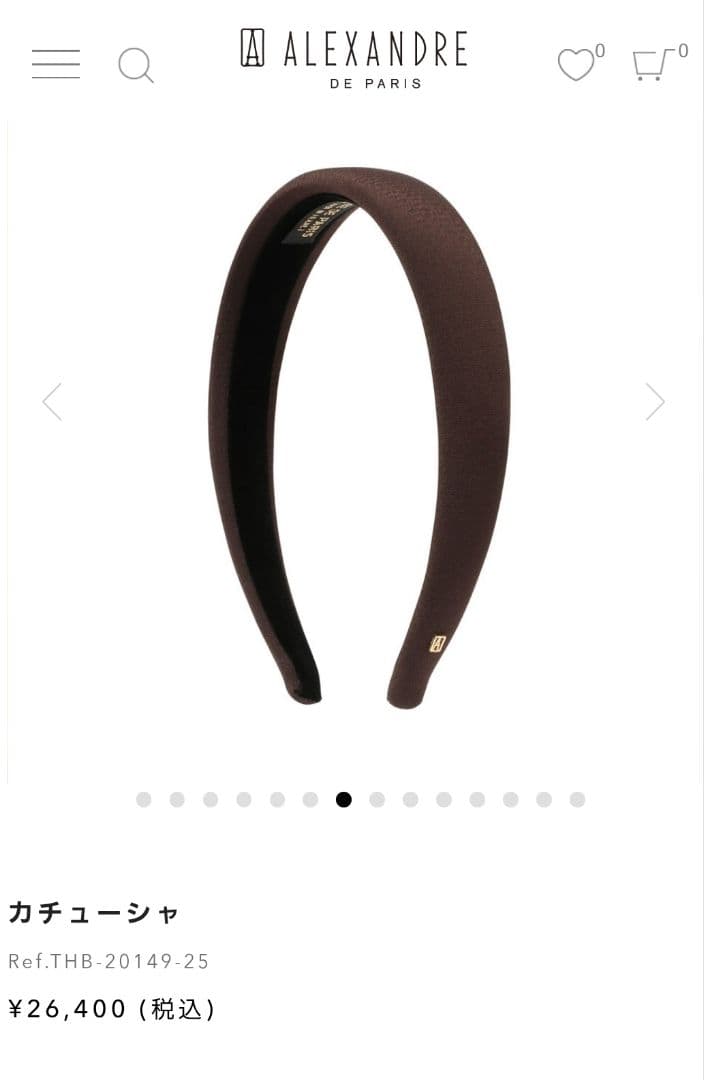Open the hamburger menu

pos(56,64)
